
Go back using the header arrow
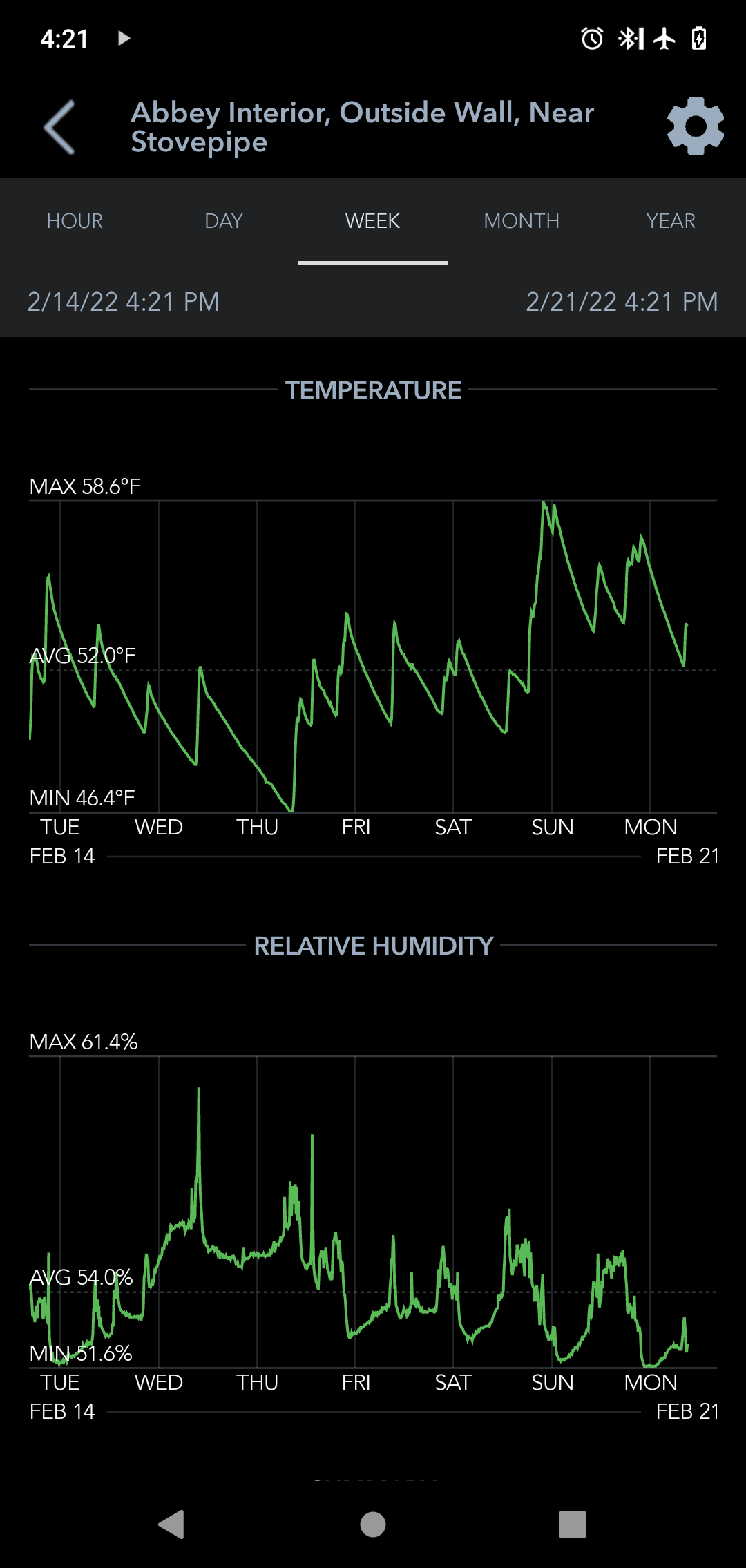(59, 127)
